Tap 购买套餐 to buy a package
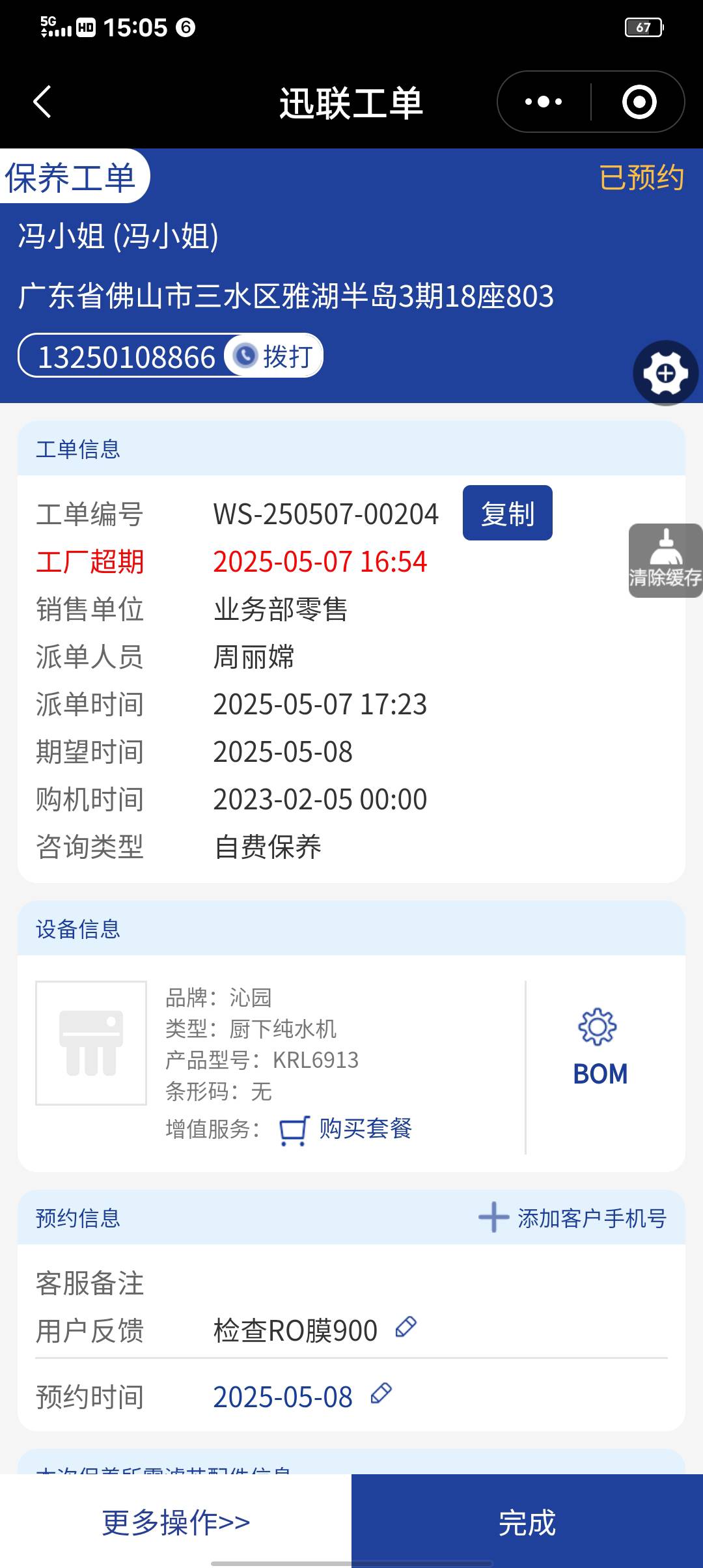 (x=347, y=1129)
